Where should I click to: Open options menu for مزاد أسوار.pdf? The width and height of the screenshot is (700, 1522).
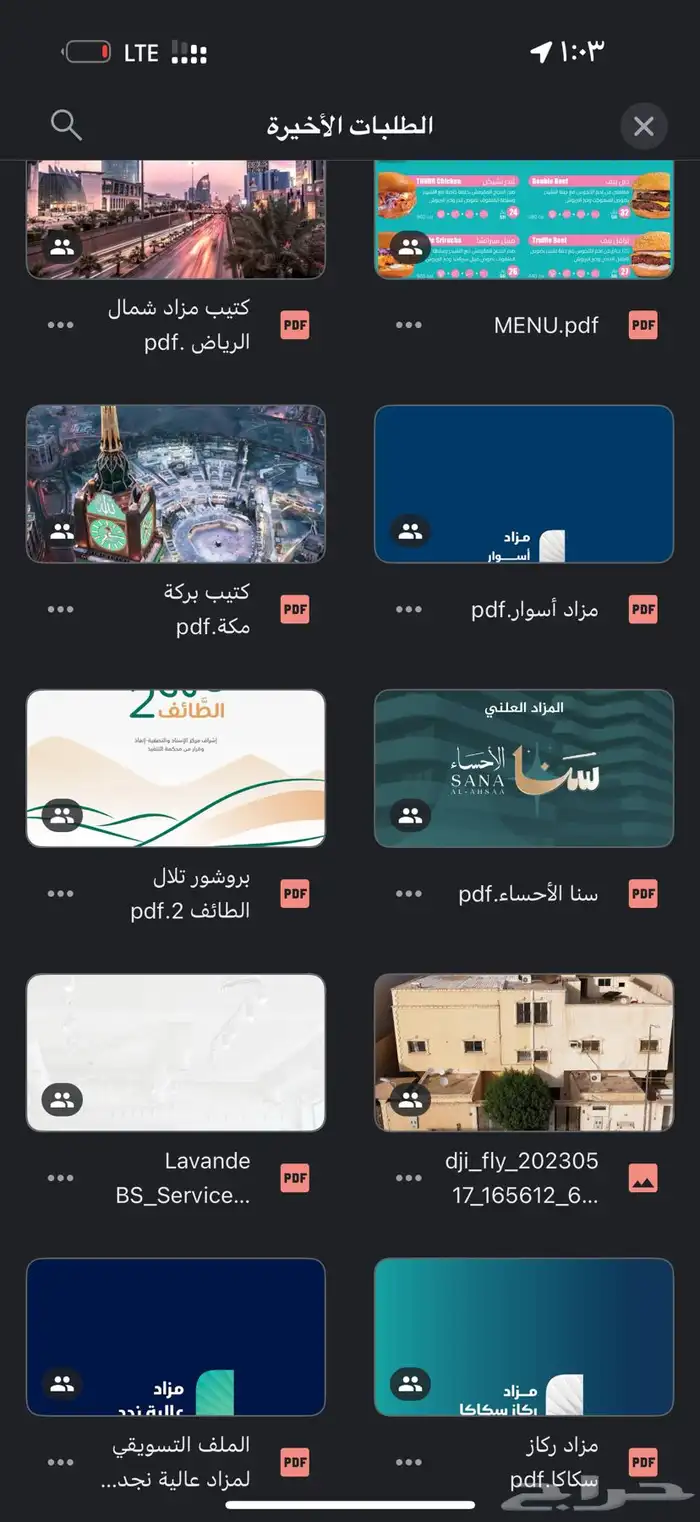point(409,609)
